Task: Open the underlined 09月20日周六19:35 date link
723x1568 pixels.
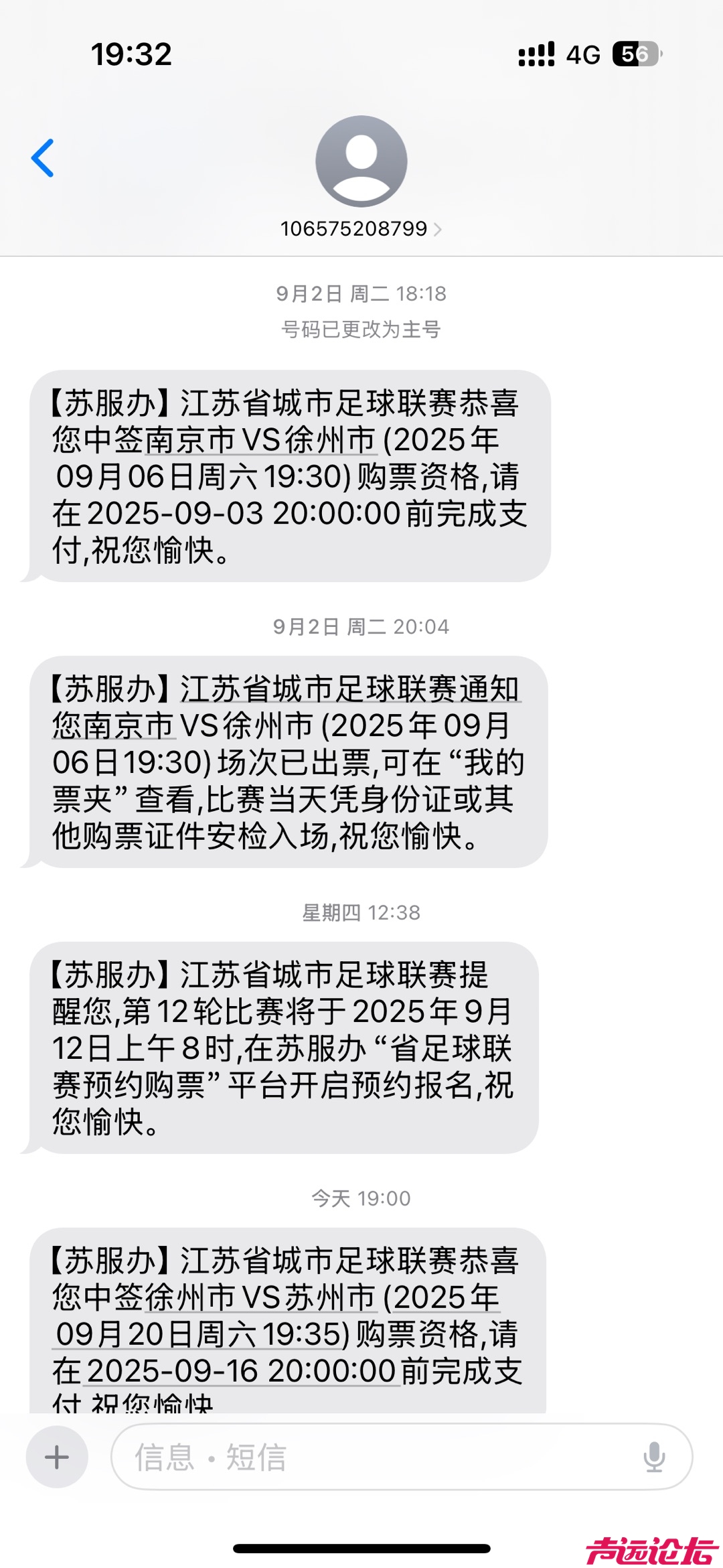Action: tap(202, 1334)
